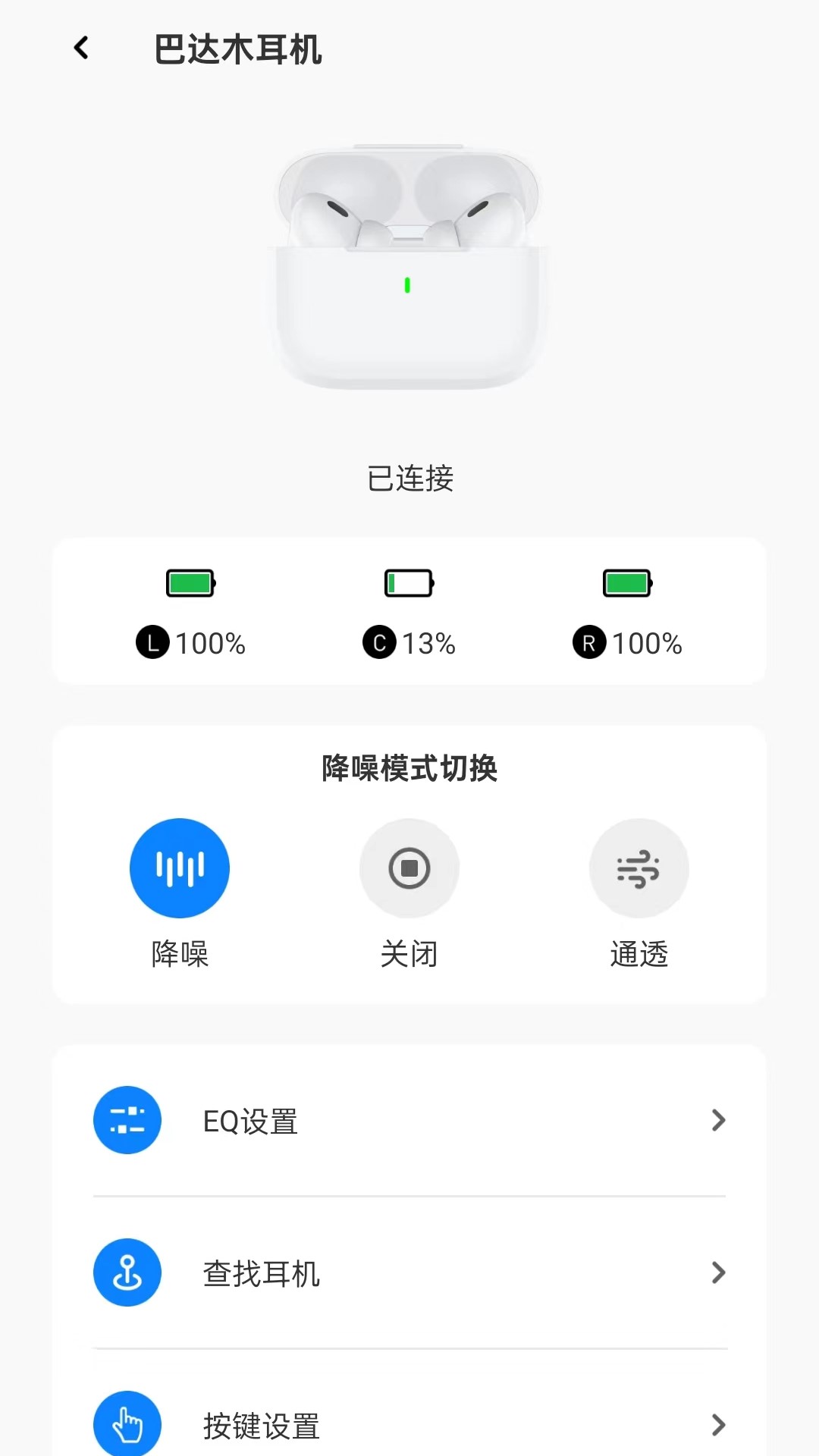Open EQ设置
The width and height of the screenshot is (819, 1456).
409,1121
